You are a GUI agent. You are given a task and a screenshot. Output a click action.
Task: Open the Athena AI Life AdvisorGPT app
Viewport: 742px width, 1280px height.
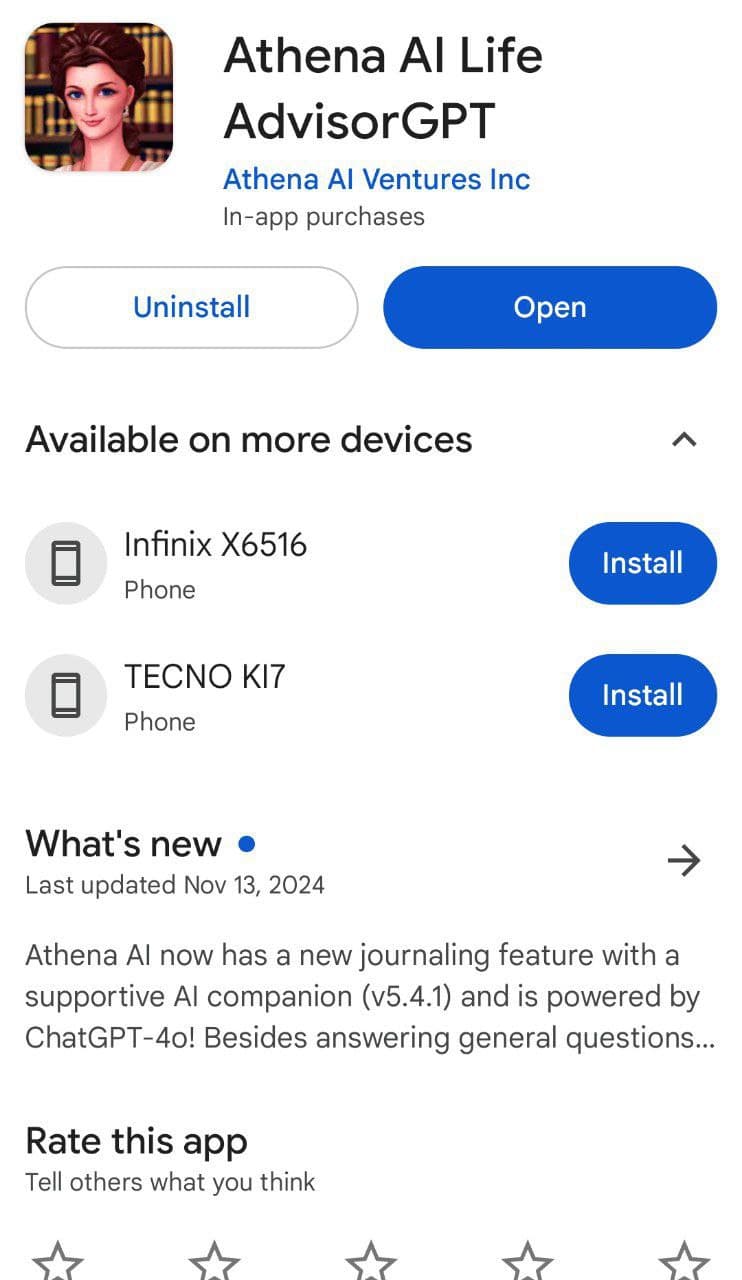point(550,307)
